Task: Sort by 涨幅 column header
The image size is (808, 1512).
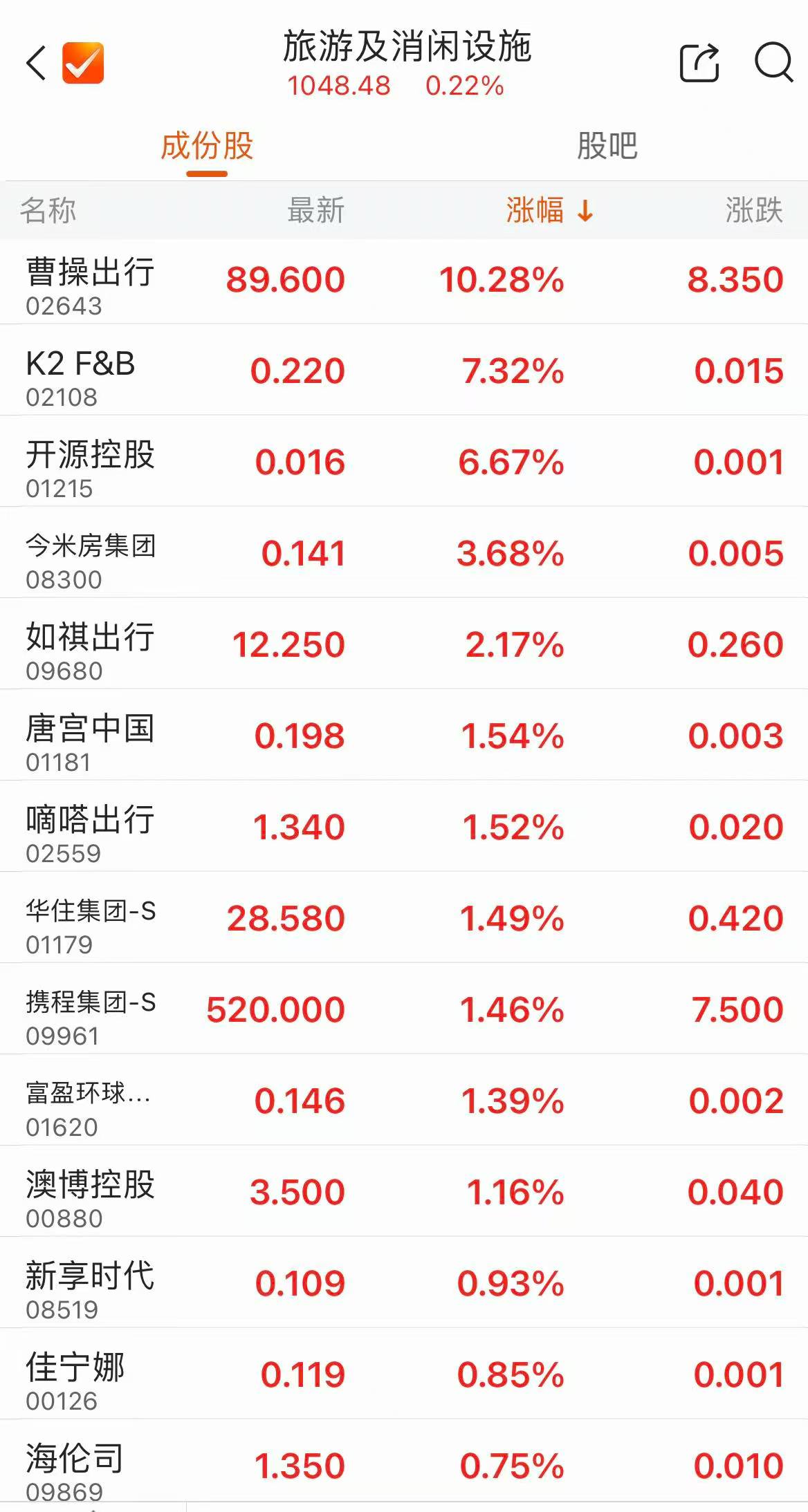Action: point(549,210)
